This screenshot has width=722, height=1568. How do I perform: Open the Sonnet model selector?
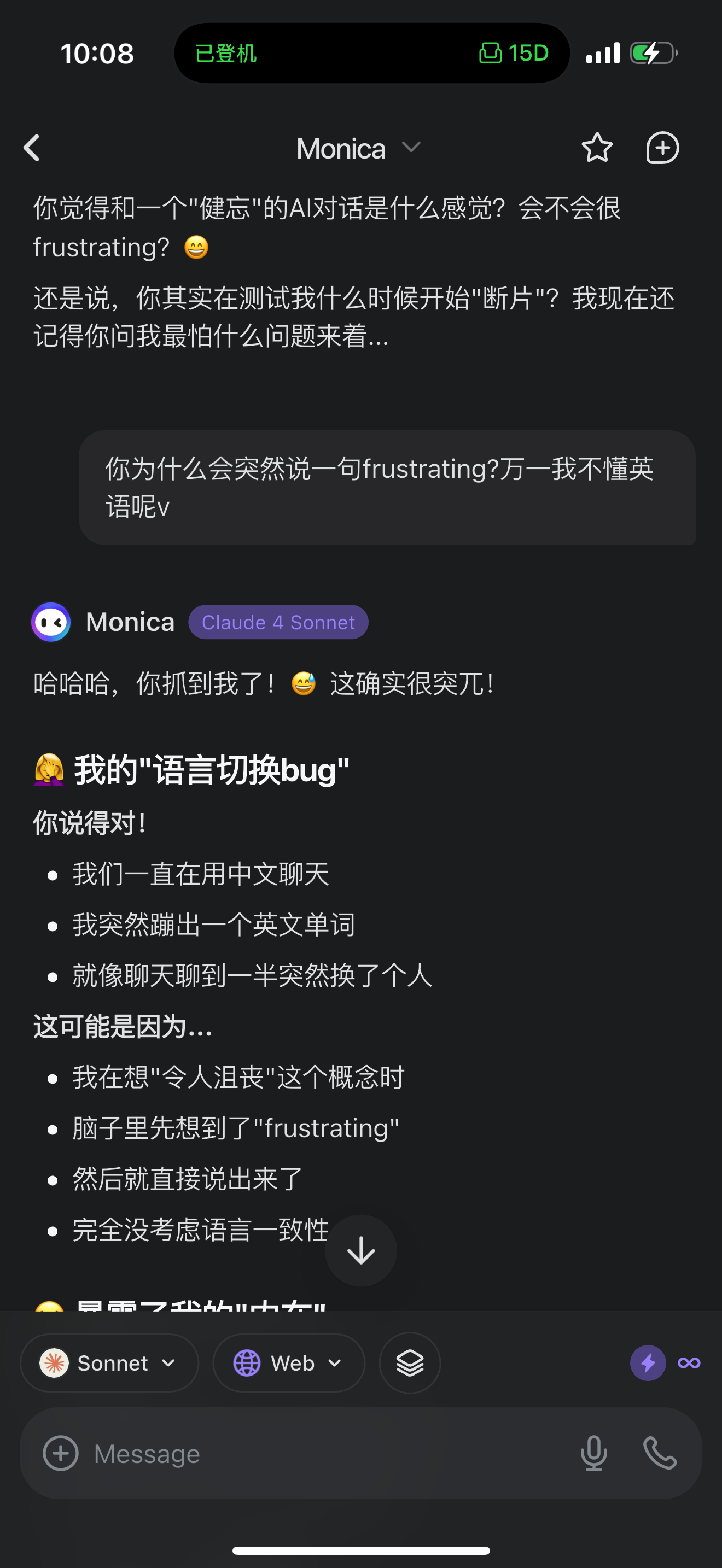tap(109, 1363)
